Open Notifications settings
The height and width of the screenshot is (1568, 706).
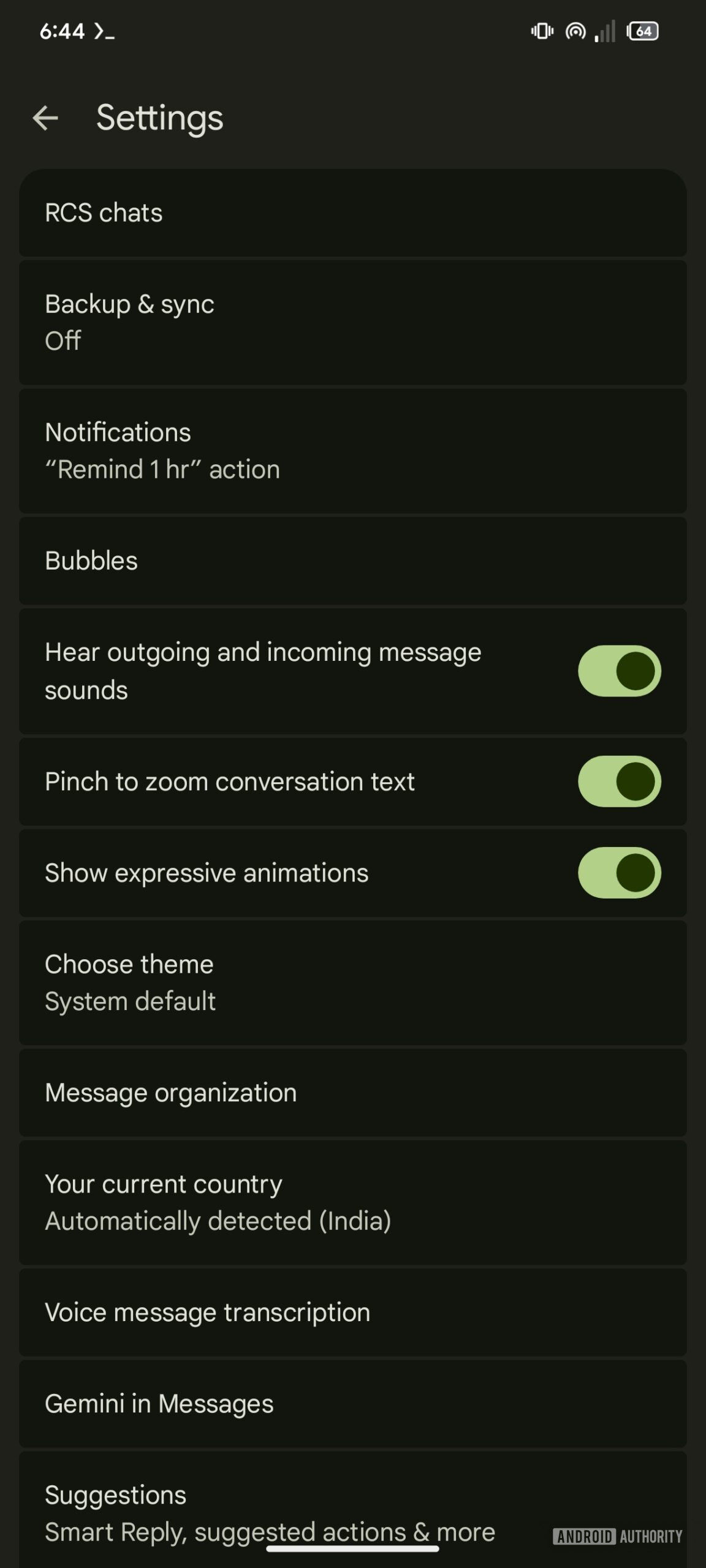click(352, 451)
